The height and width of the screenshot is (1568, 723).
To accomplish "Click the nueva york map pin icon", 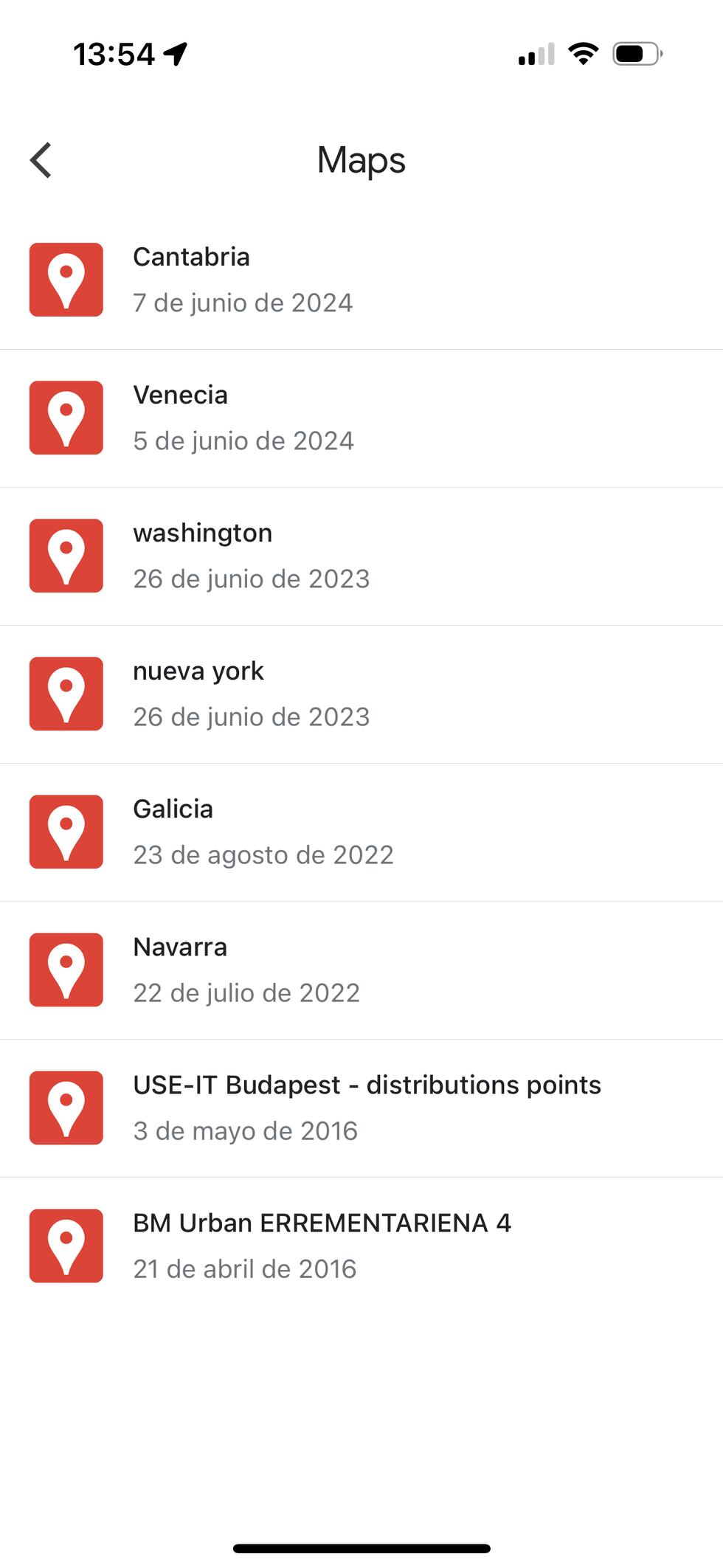I will [x=66, y=693].
